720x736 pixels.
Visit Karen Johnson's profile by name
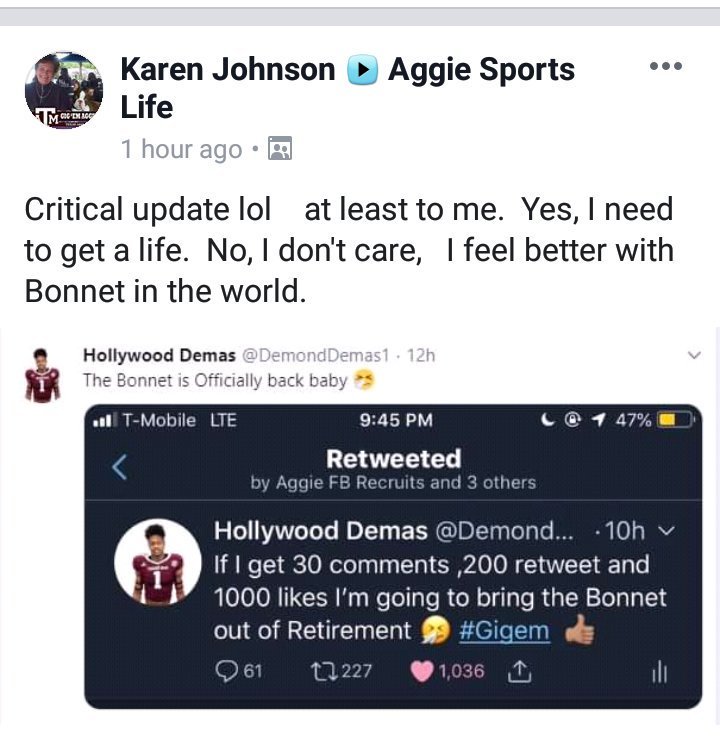(x=227, y=70)
